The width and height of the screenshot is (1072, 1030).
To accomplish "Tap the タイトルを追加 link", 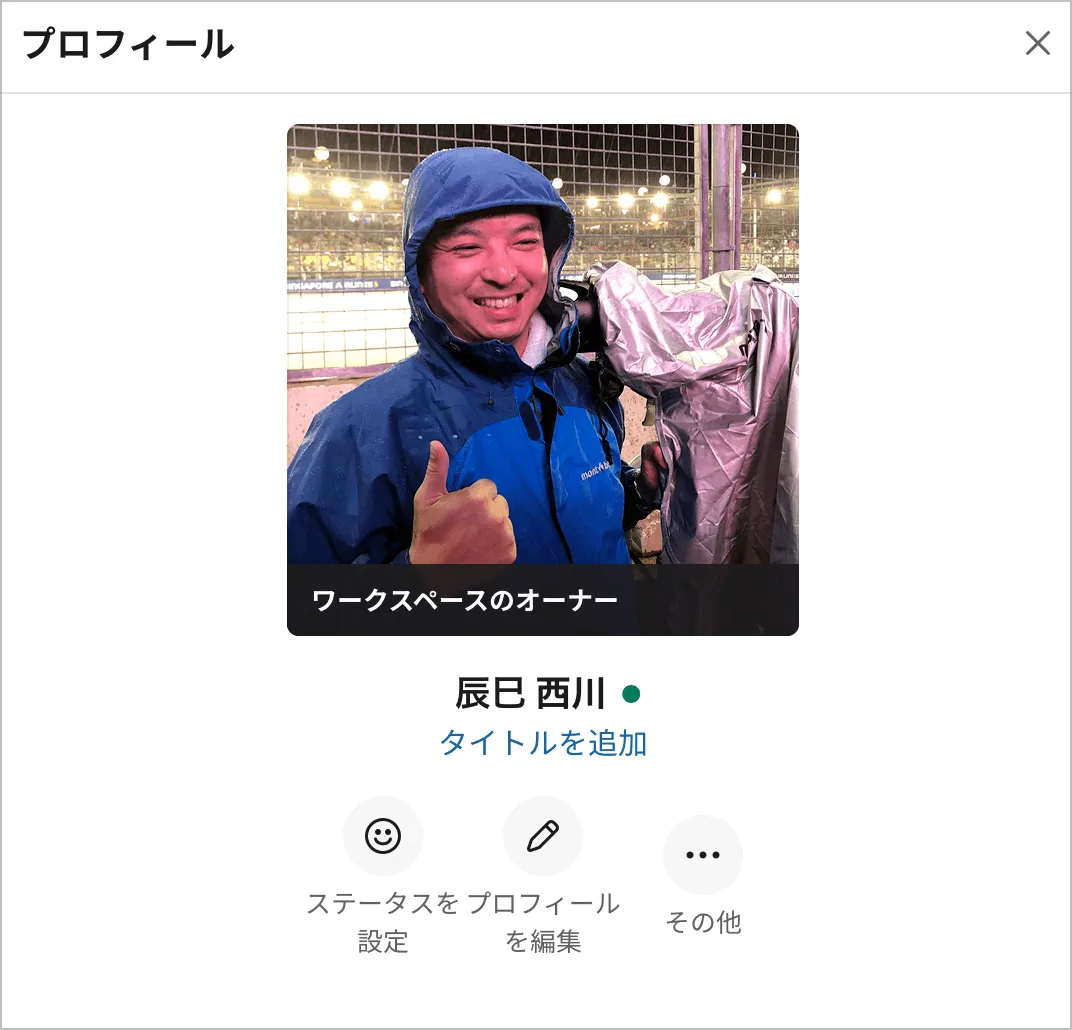I will coord(543,743).
